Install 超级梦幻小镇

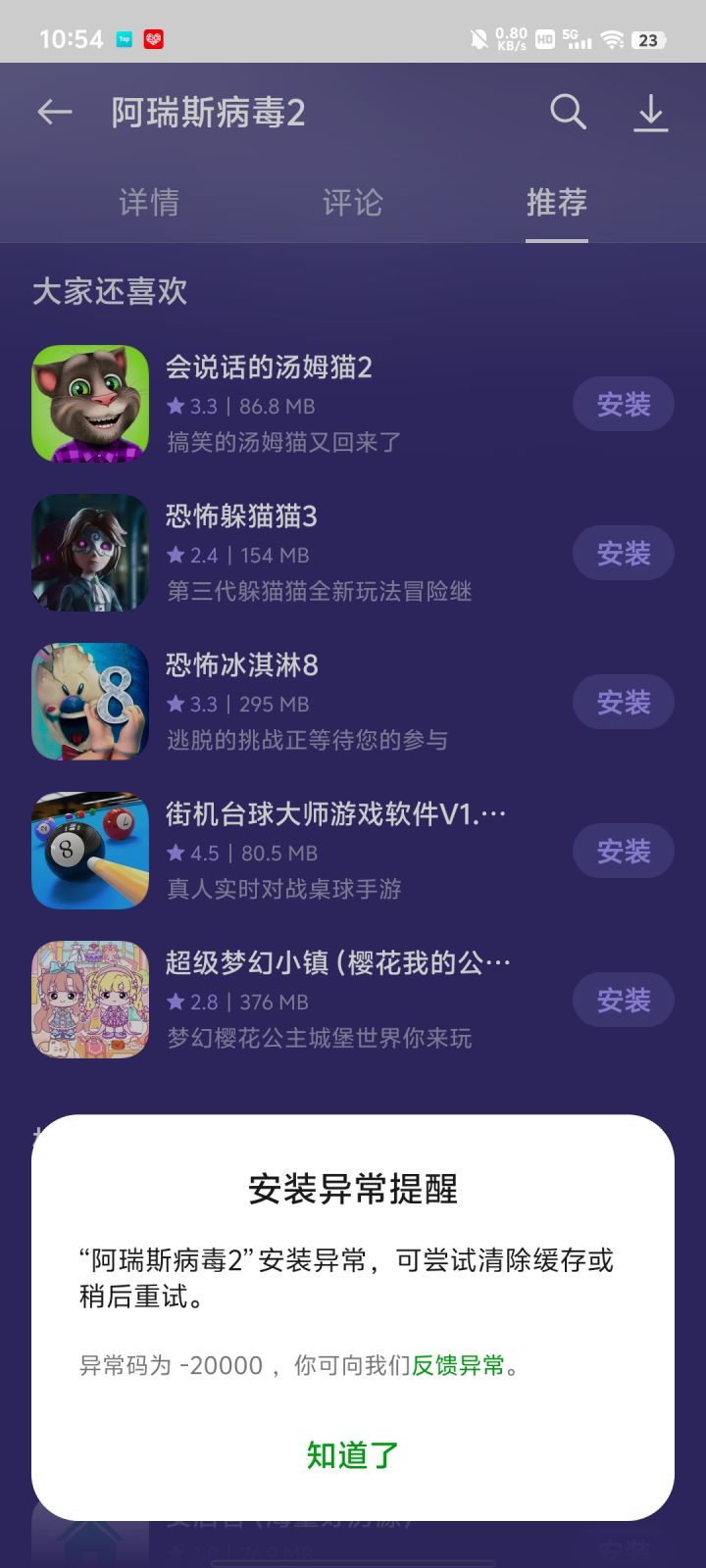624,1000
